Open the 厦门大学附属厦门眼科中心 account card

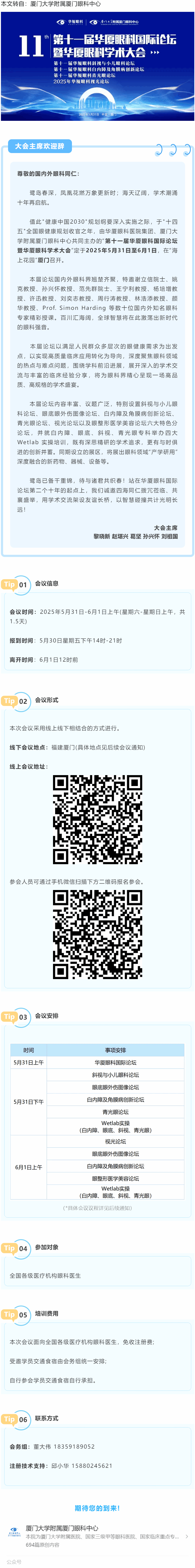coord(97,1536)
